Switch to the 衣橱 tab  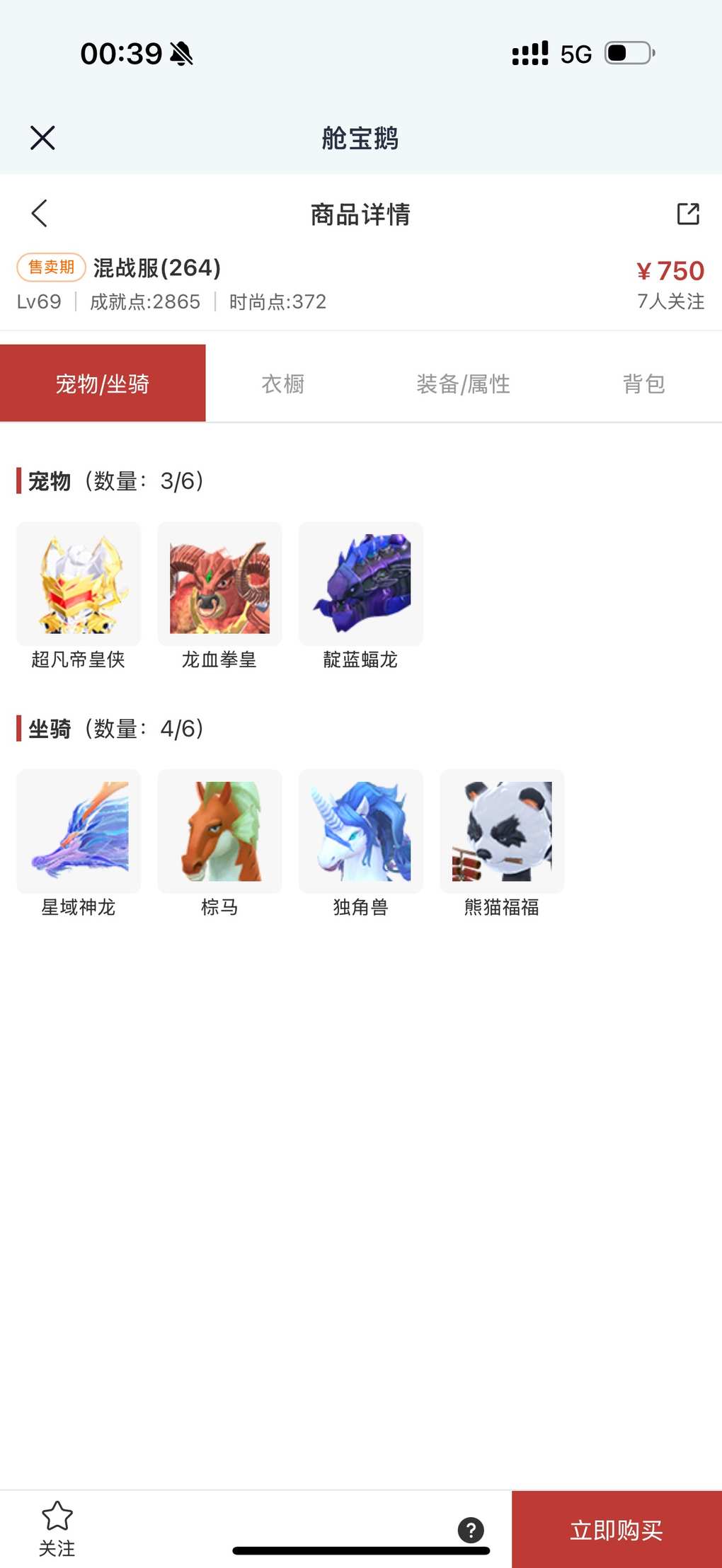(282, 384)
